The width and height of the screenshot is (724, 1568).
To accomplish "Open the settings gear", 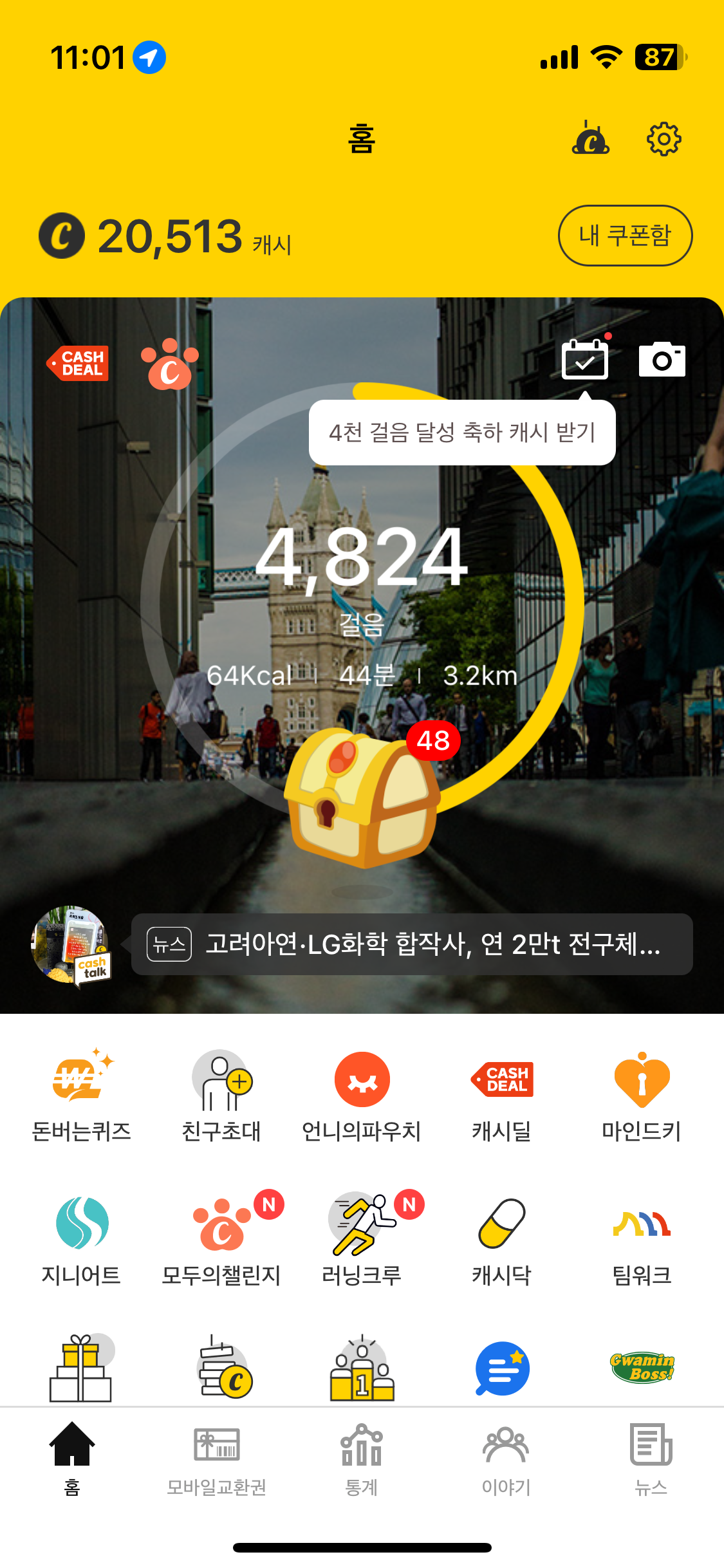I will [x=664, y=139].
